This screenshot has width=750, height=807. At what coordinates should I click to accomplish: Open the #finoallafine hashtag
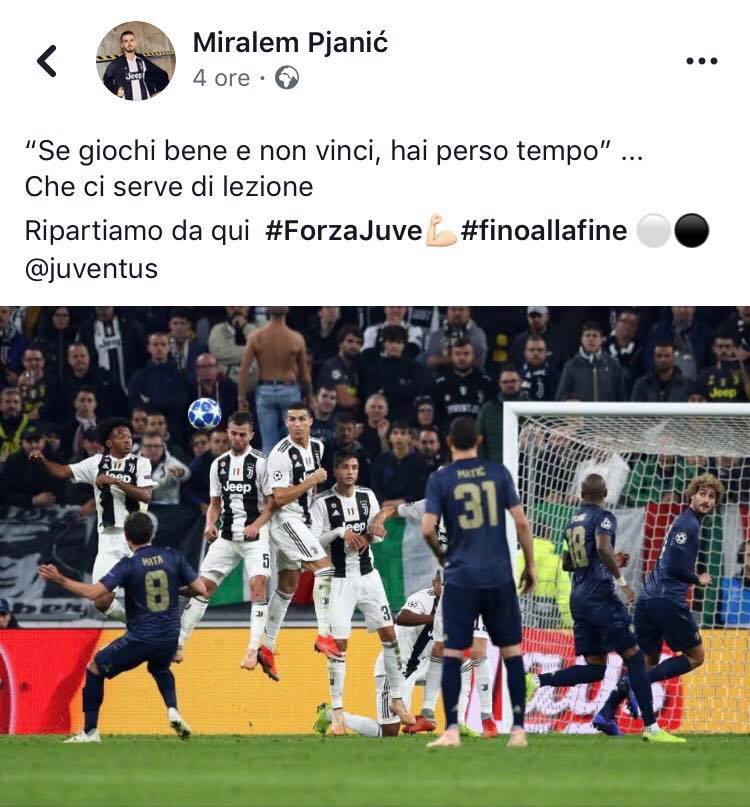544,231
